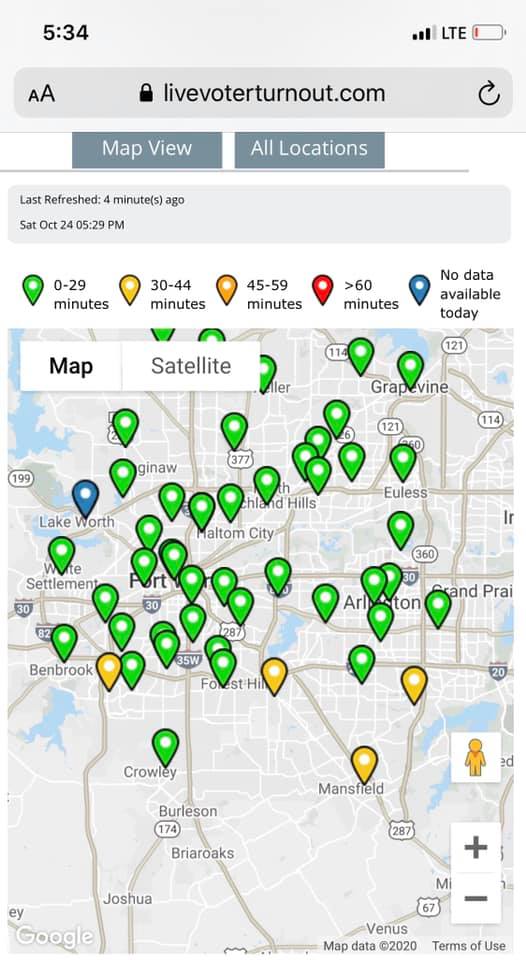Switch to All Locations
This screenshot has height=960, width=526.
point(309,149)
